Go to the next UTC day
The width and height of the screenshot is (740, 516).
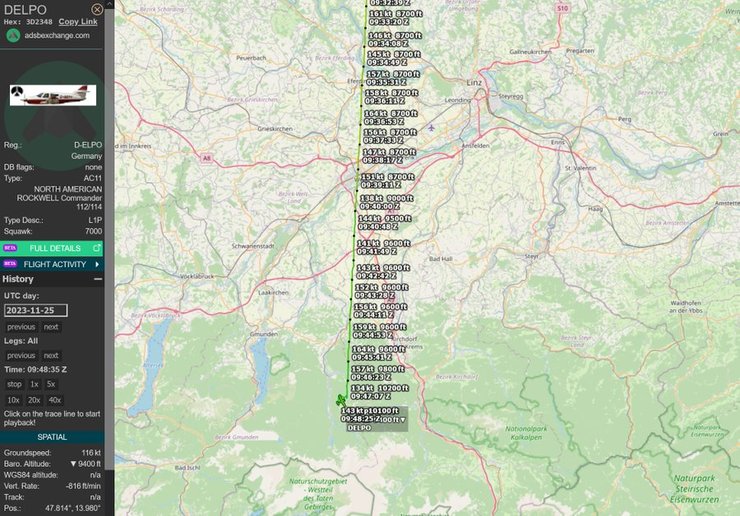click(50, 327)
